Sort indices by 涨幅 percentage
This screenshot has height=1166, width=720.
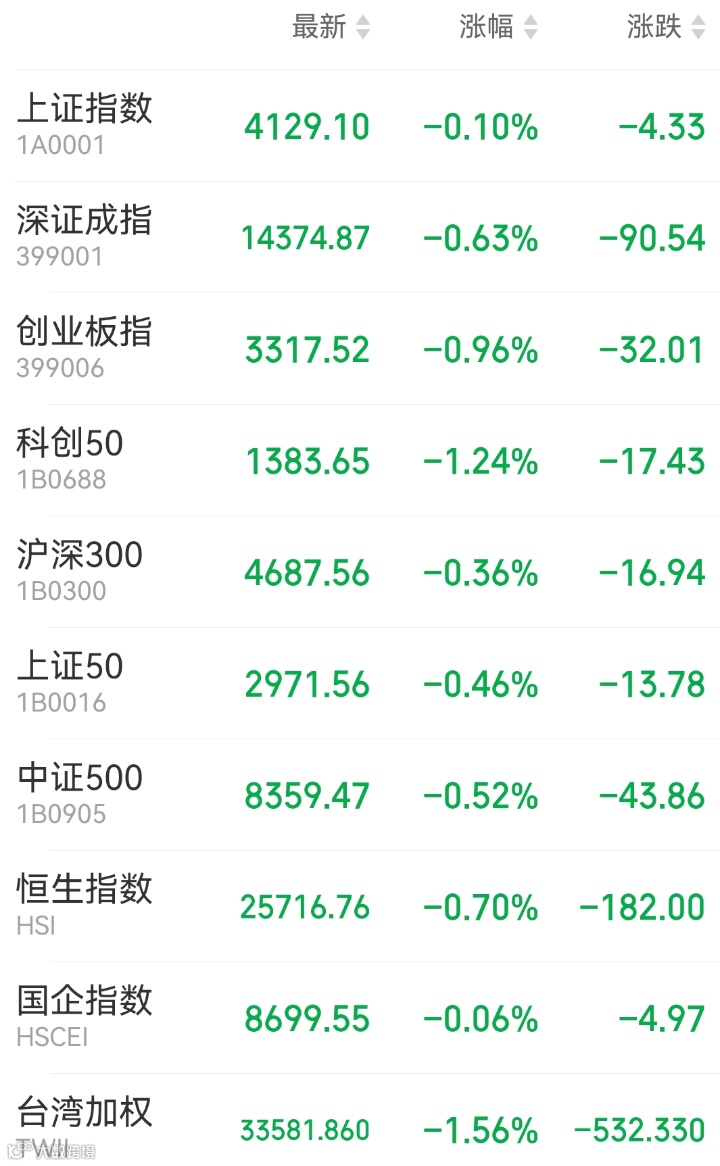(x=498, y=27)
